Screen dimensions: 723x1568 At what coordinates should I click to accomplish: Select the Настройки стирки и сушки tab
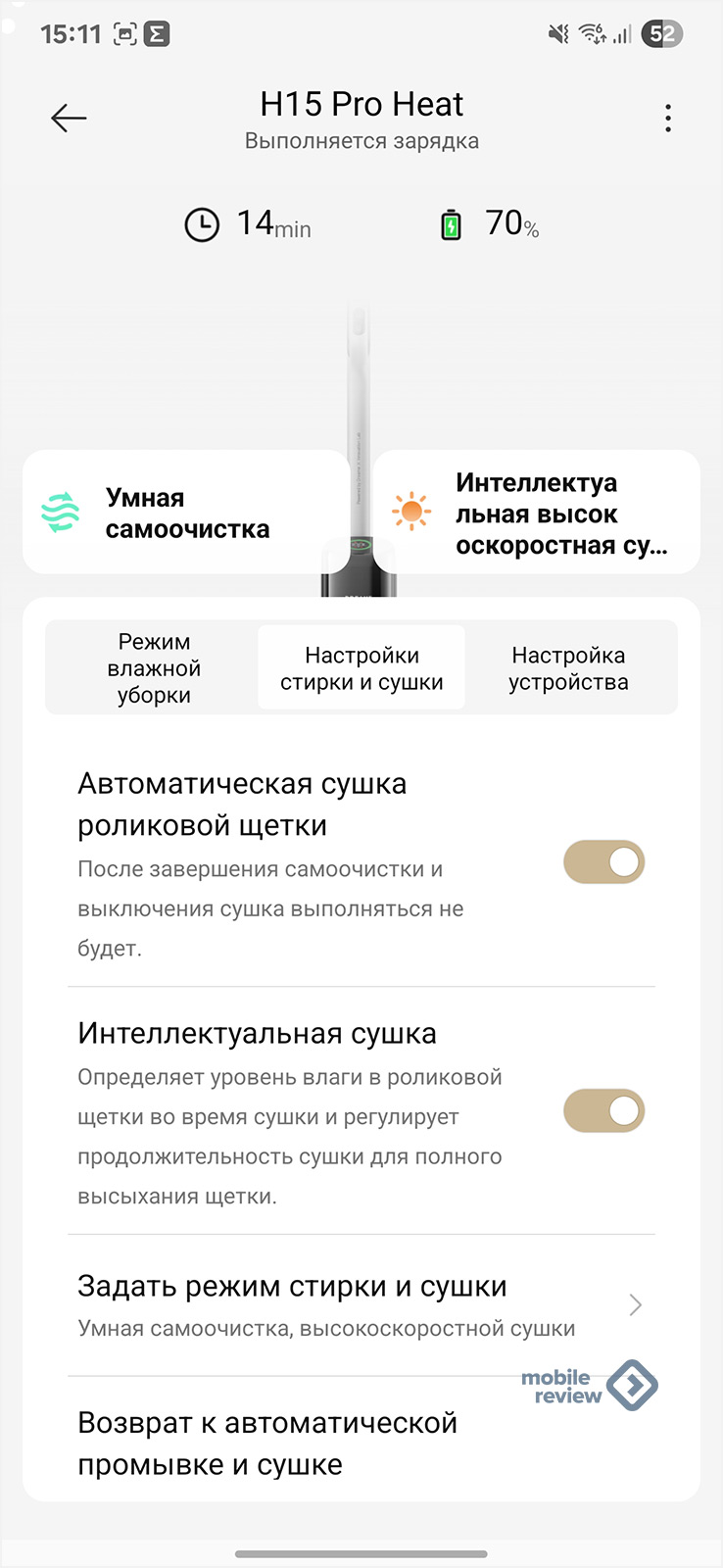(x=361, y=668)
